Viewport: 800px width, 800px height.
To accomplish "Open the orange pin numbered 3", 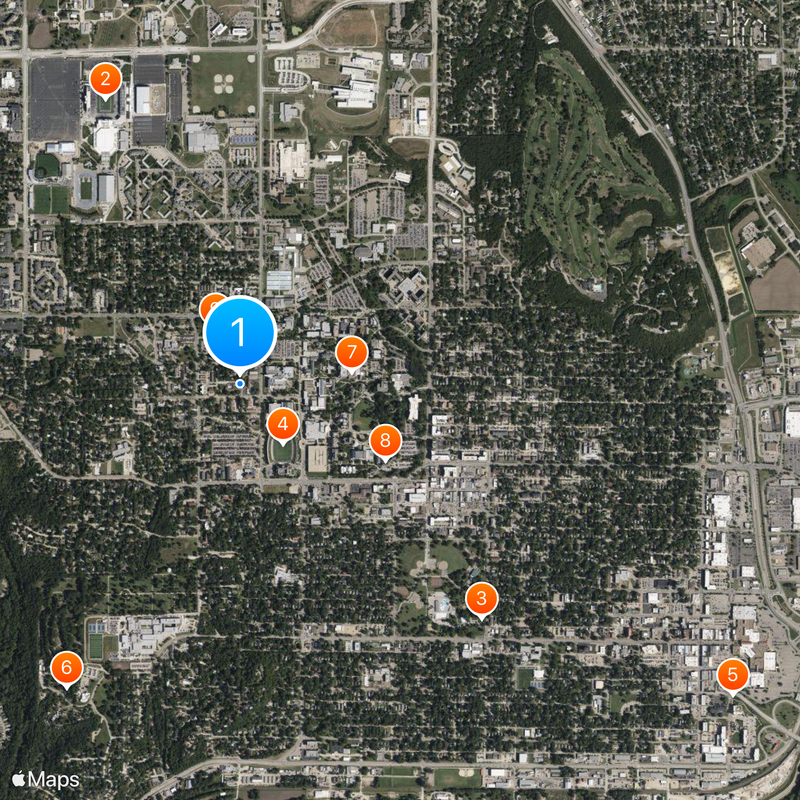I will point(481,600).
